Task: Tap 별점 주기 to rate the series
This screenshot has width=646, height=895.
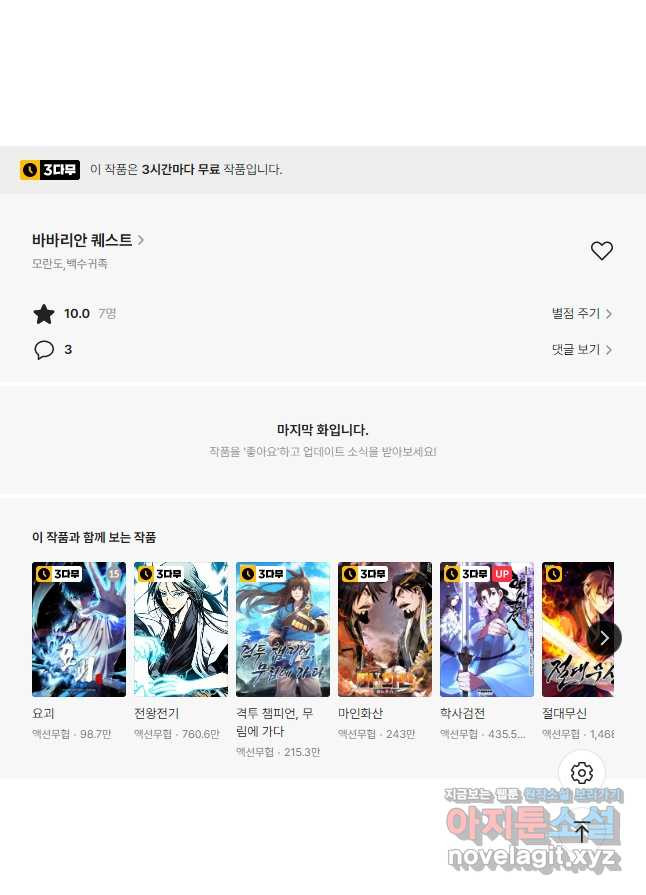Action: (x=581, y=313)
